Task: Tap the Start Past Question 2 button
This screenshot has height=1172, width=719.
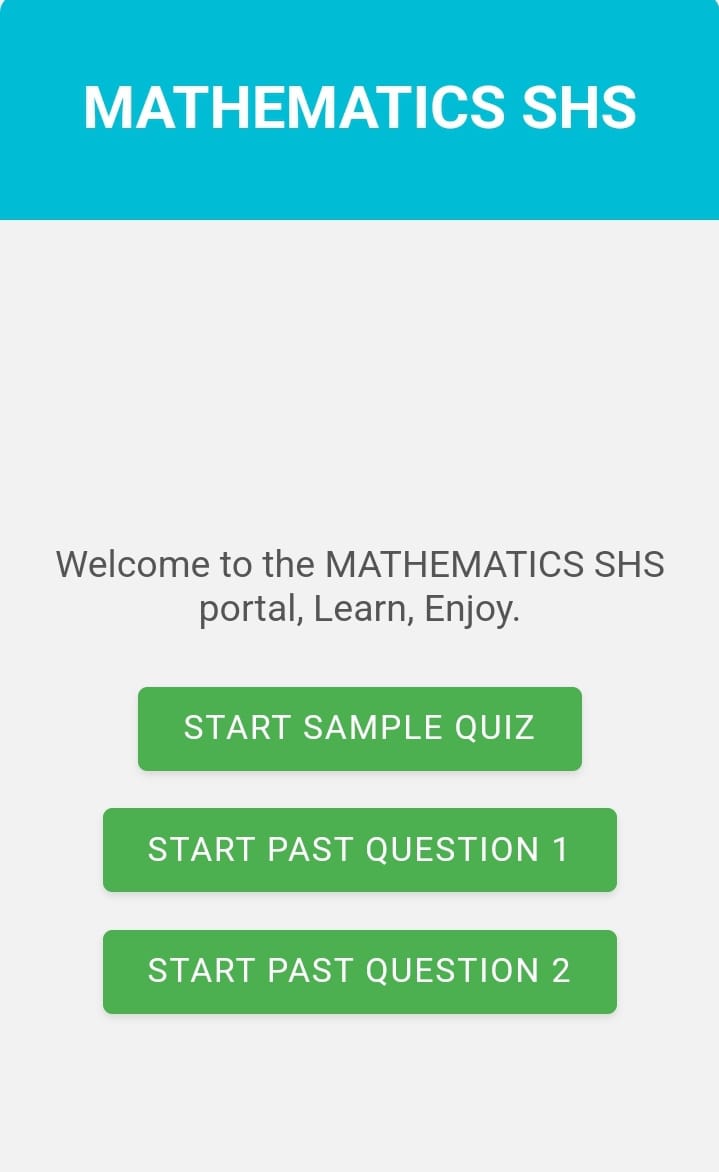Action: pyautogui.click(x=360, y=972)
